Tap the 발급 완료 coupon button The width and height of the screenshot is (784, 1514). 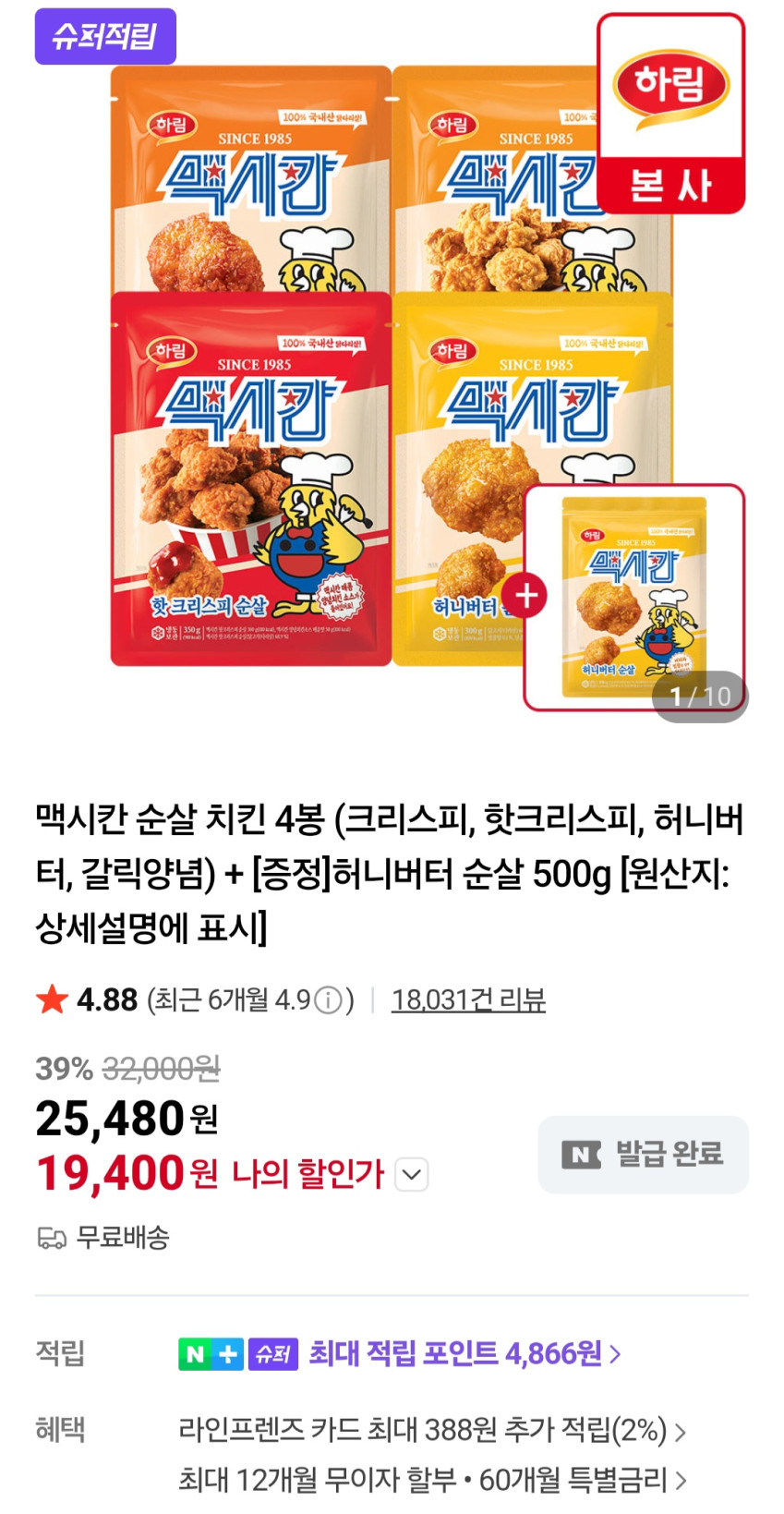click(x=643, y=1154)
